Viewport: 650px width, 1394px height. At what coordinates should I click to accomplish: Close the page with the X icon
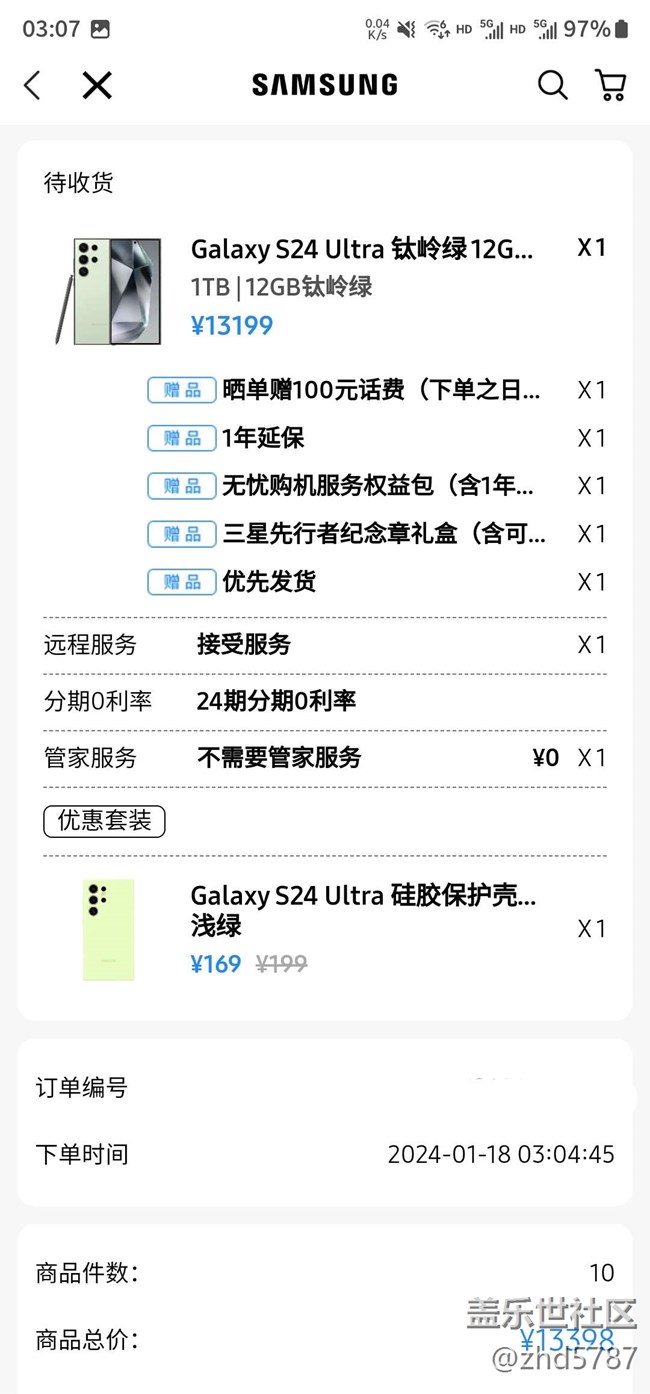tap(97, 86)
